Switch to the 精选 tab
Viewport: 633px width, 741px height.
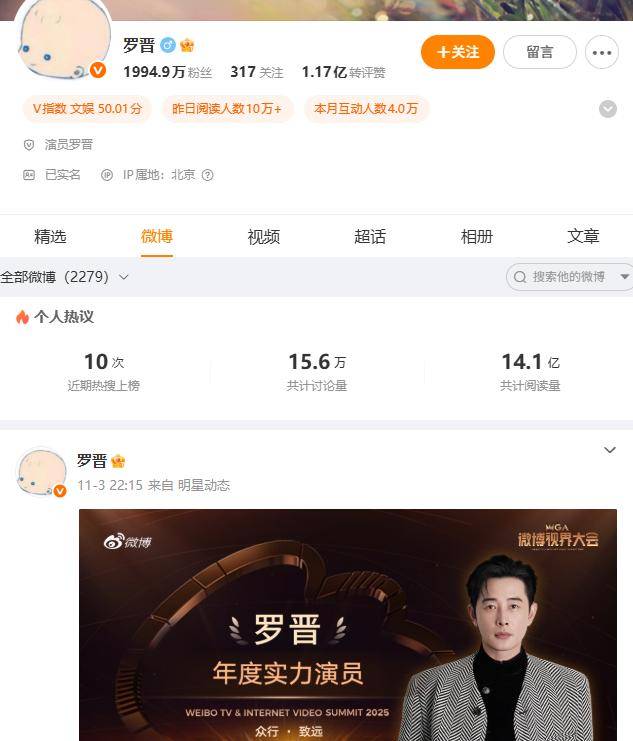click(50, 236)
